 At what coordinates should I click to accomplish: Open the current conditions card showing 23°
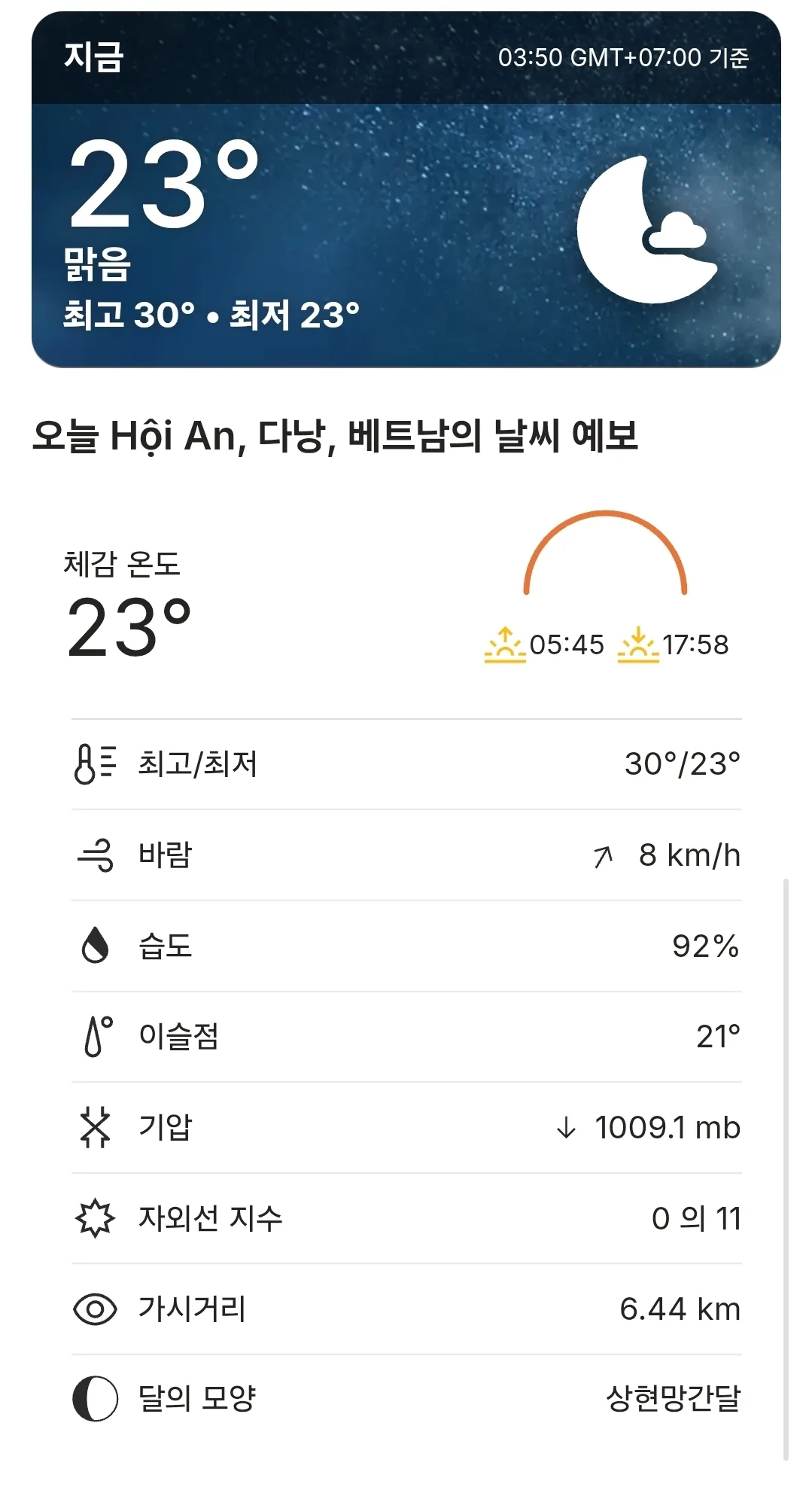406,190
